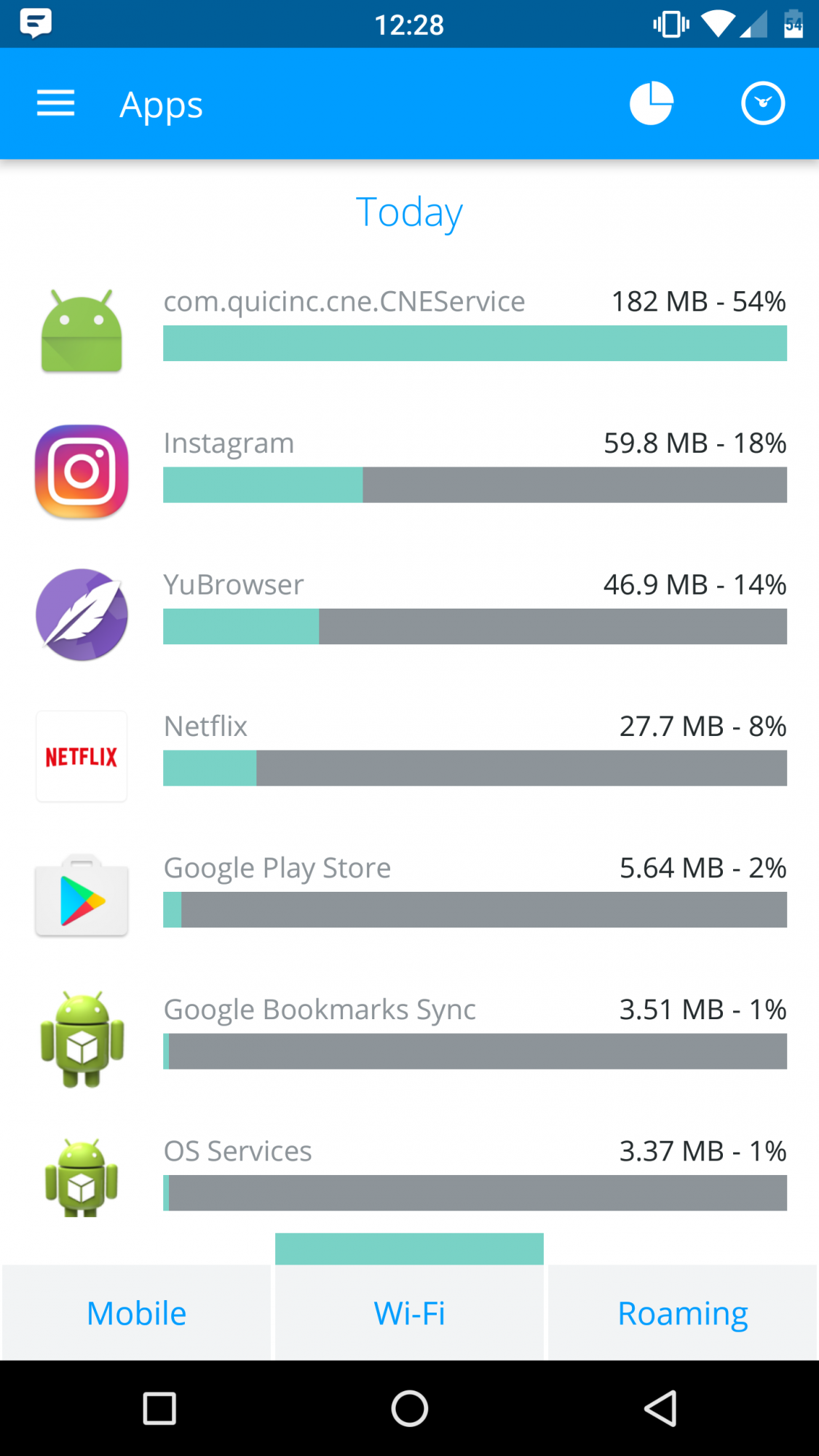Screen dimensions: 819x1456
Task: Open the pie chart view
Action: coord(652,103)
